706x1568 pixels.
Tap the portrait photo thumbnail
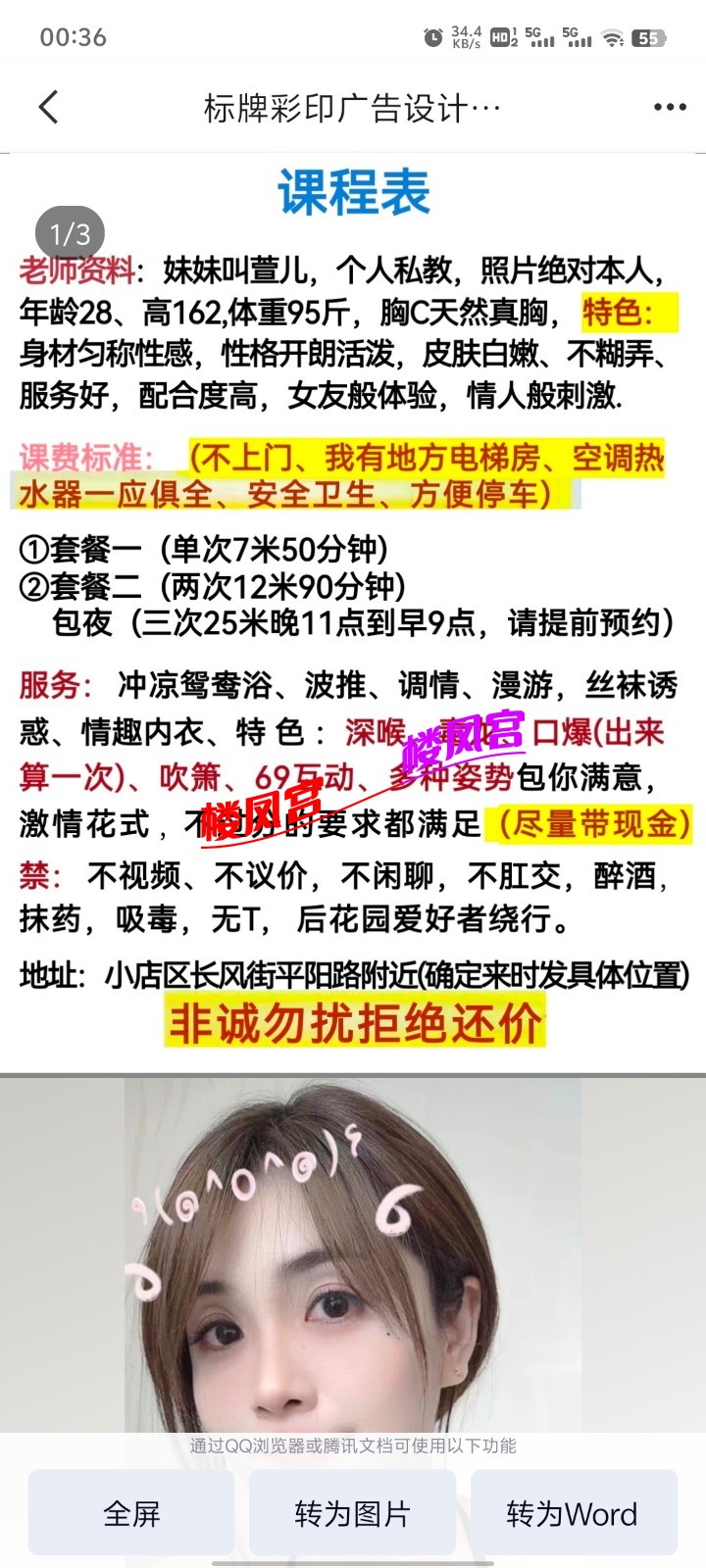[353, 1254]
